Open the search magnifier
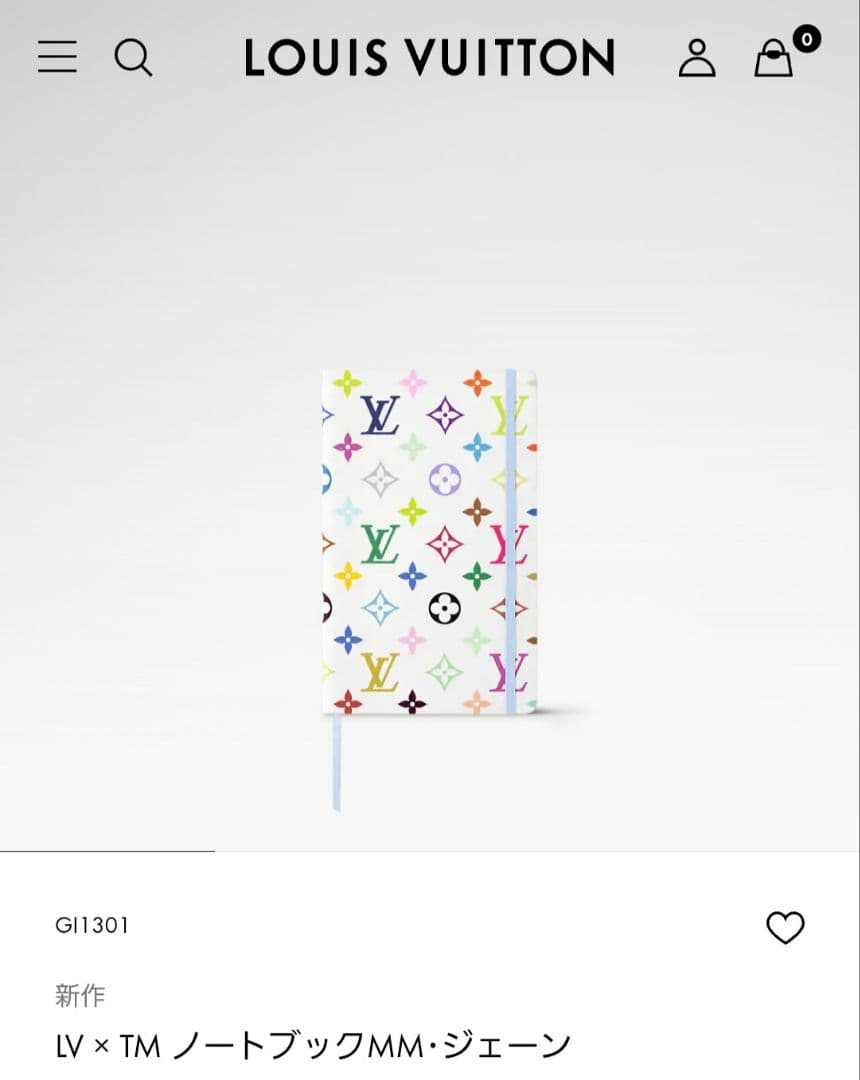This screenshot has width=860, height=1080. (132, 57)
